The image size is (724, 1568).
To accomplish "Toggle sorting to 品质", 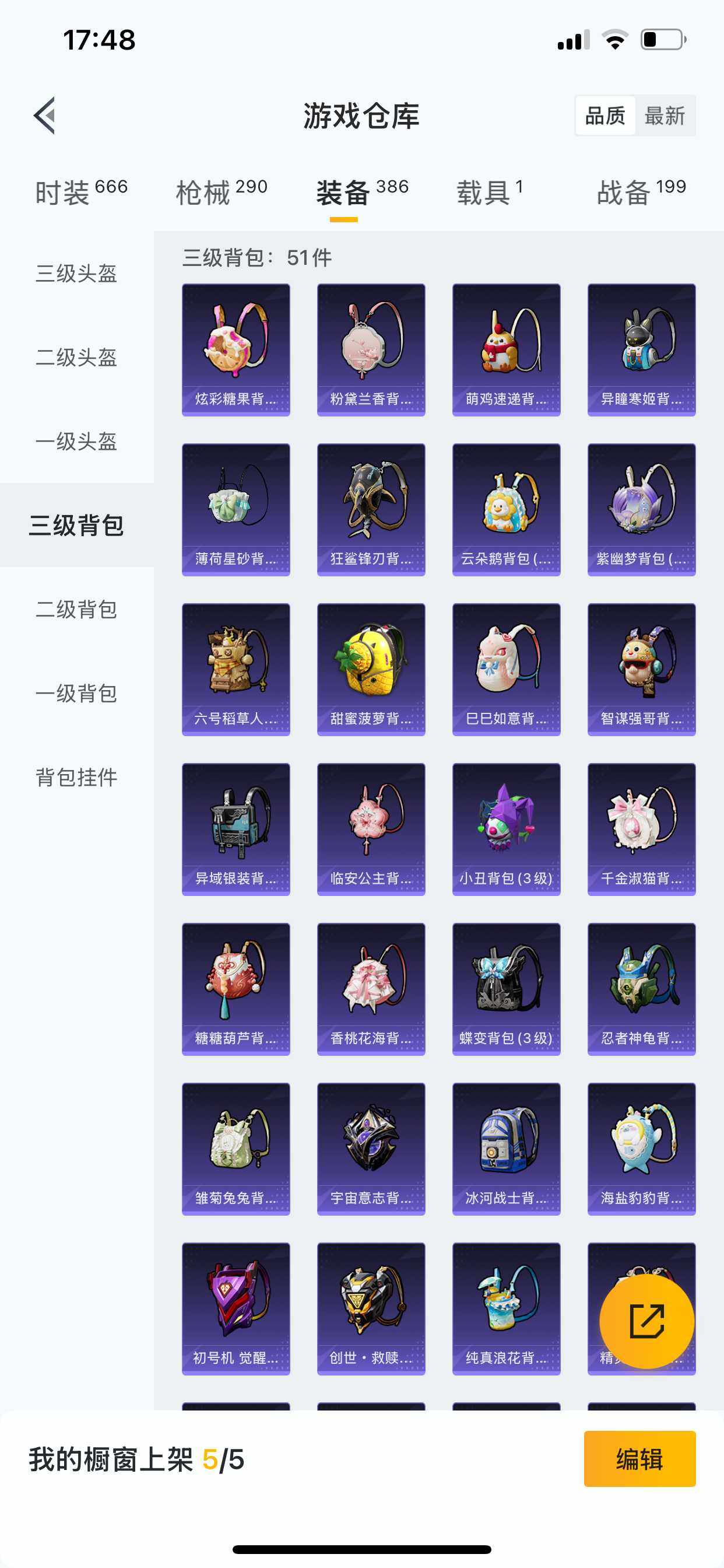I will (x=604, y=116).
